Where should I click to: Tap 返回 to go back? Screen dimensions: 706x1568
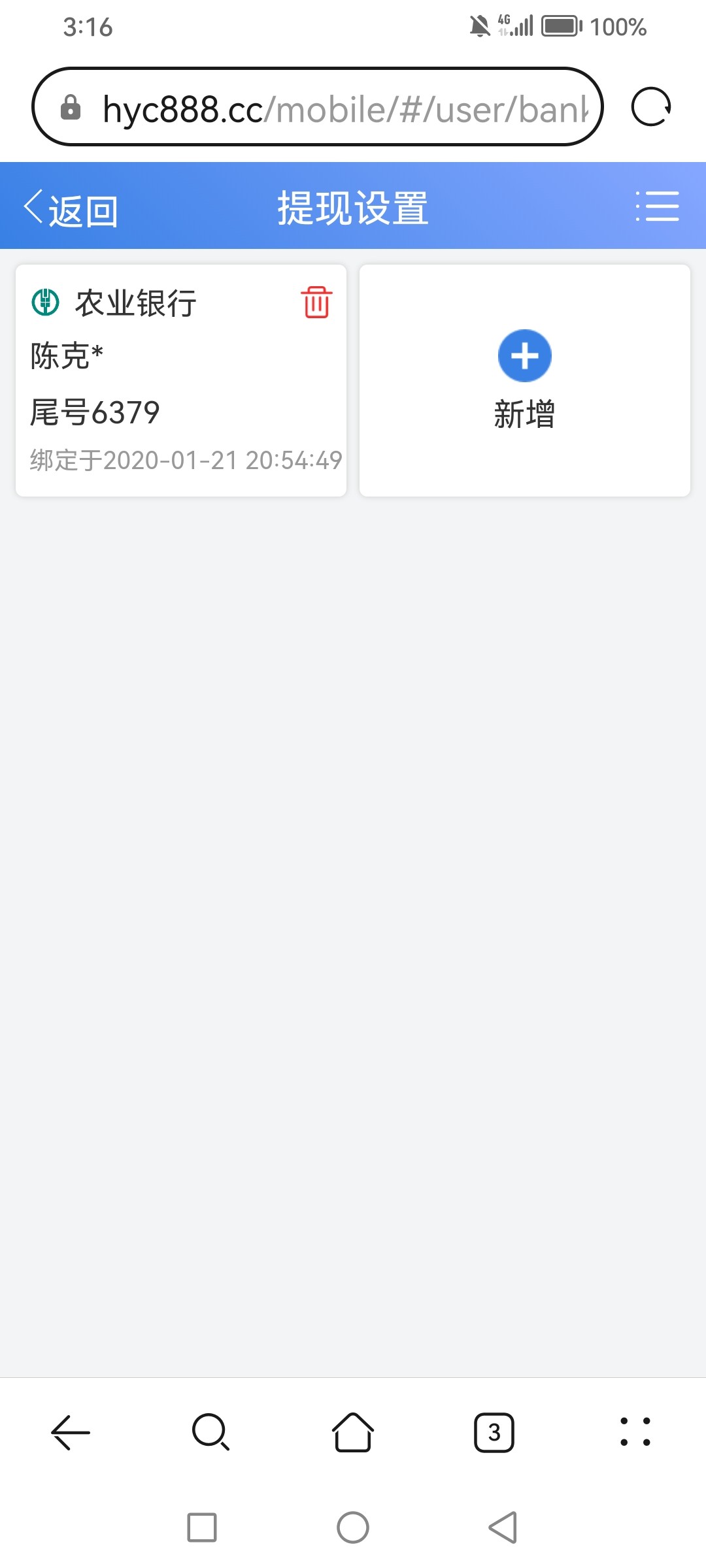[73, 208]
